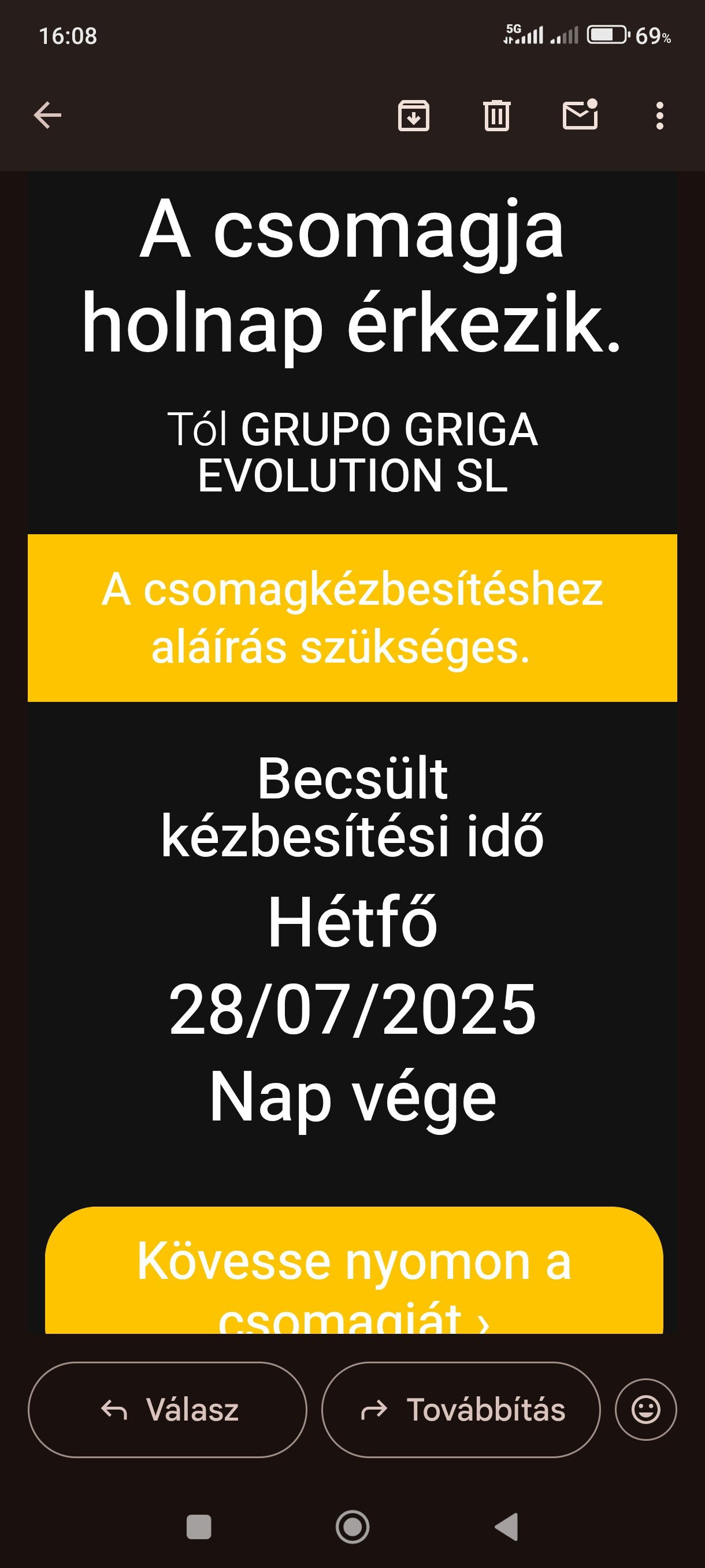Mark the email as unread
The height and width of the screenshot is (1568, 705).
coord(580,114)
